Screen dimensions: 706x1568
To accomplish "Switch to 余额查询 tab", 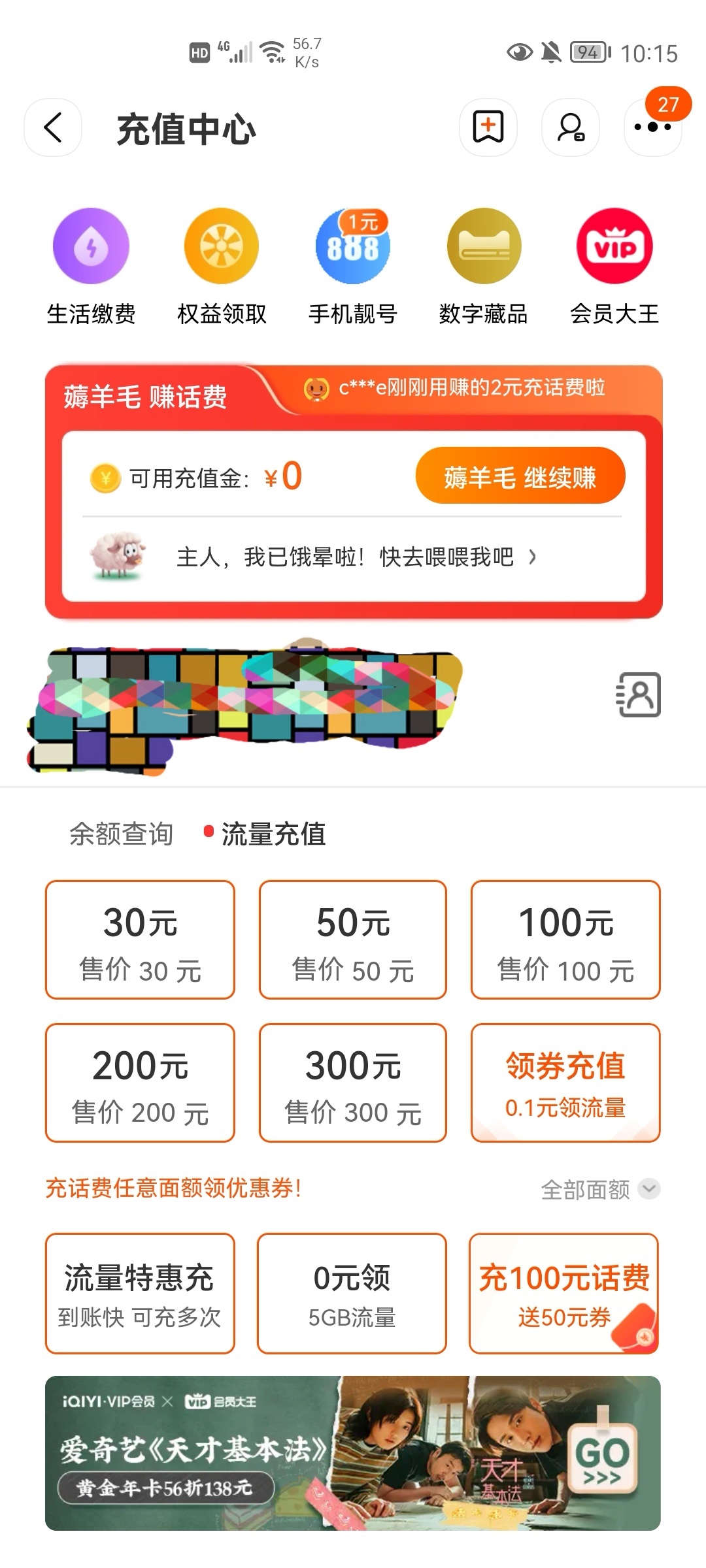I will click(122, 834).
